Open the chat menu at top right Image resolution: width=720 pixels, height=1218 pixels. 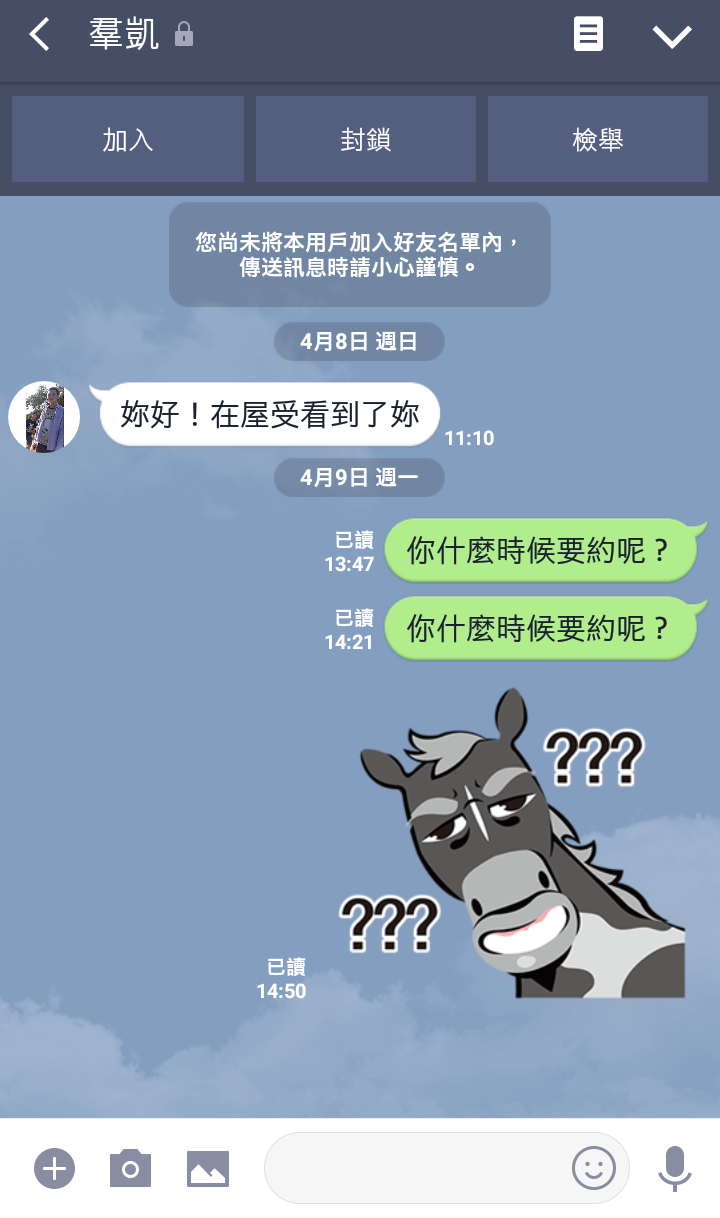coord(590,33)
